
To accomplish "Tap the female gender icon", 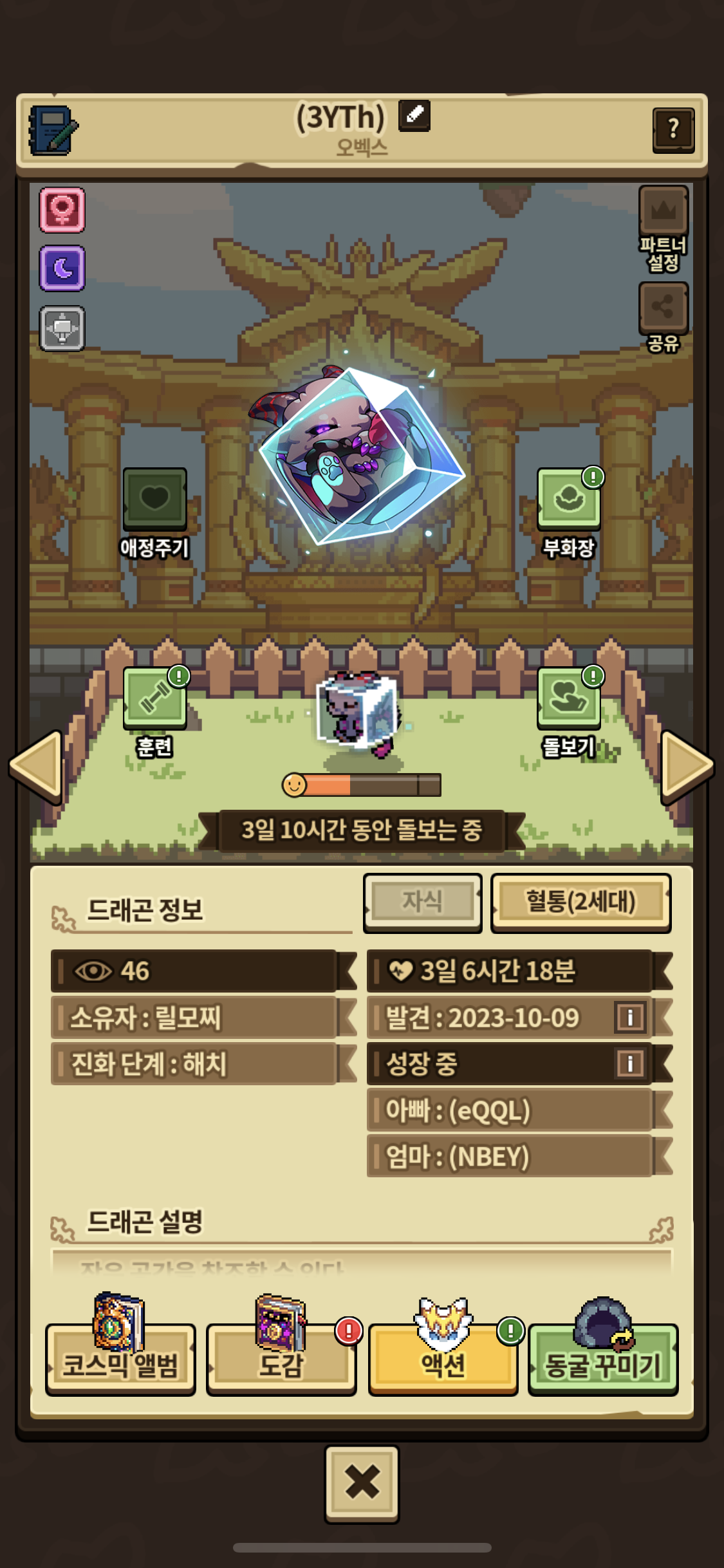I will coord(62,210).
